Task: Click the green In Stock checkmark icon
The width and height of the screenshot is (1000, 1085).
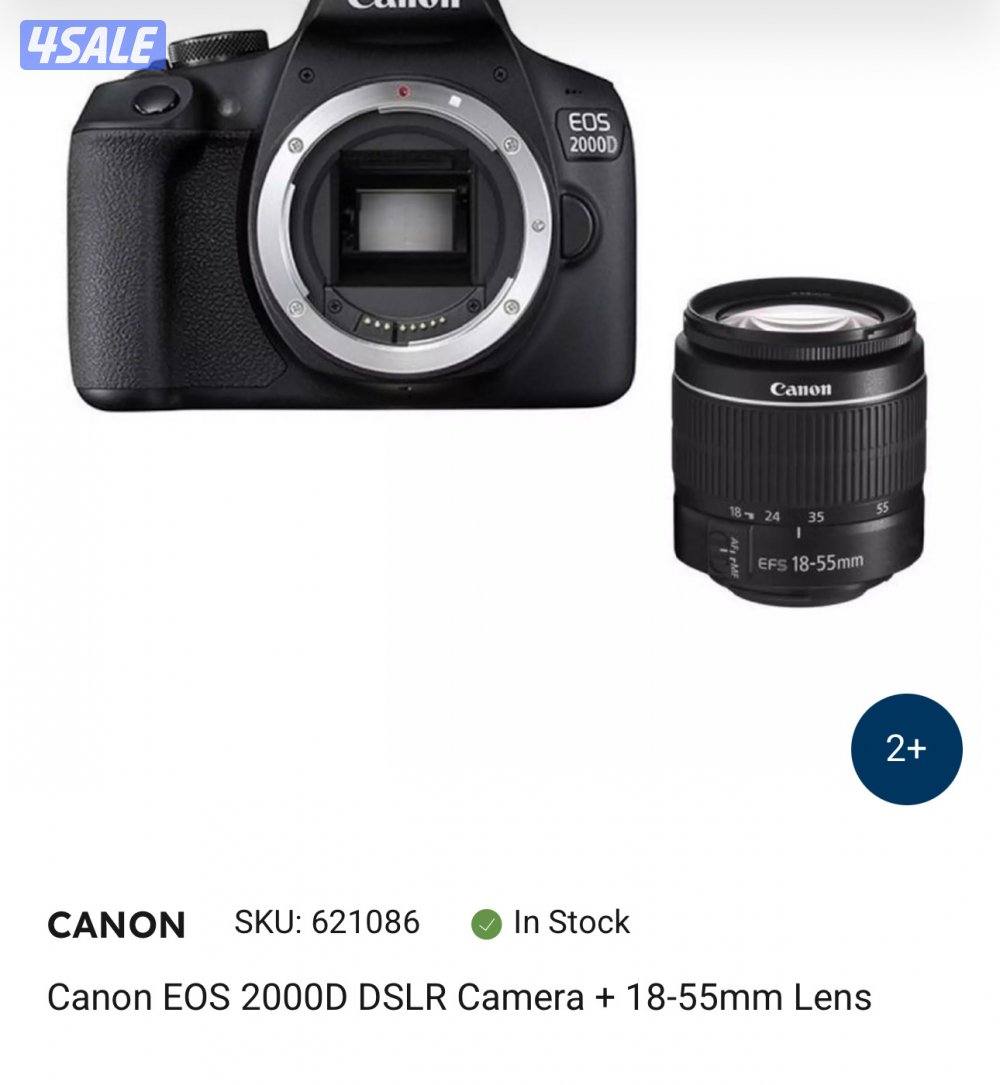Action: (x=486, y=924)
